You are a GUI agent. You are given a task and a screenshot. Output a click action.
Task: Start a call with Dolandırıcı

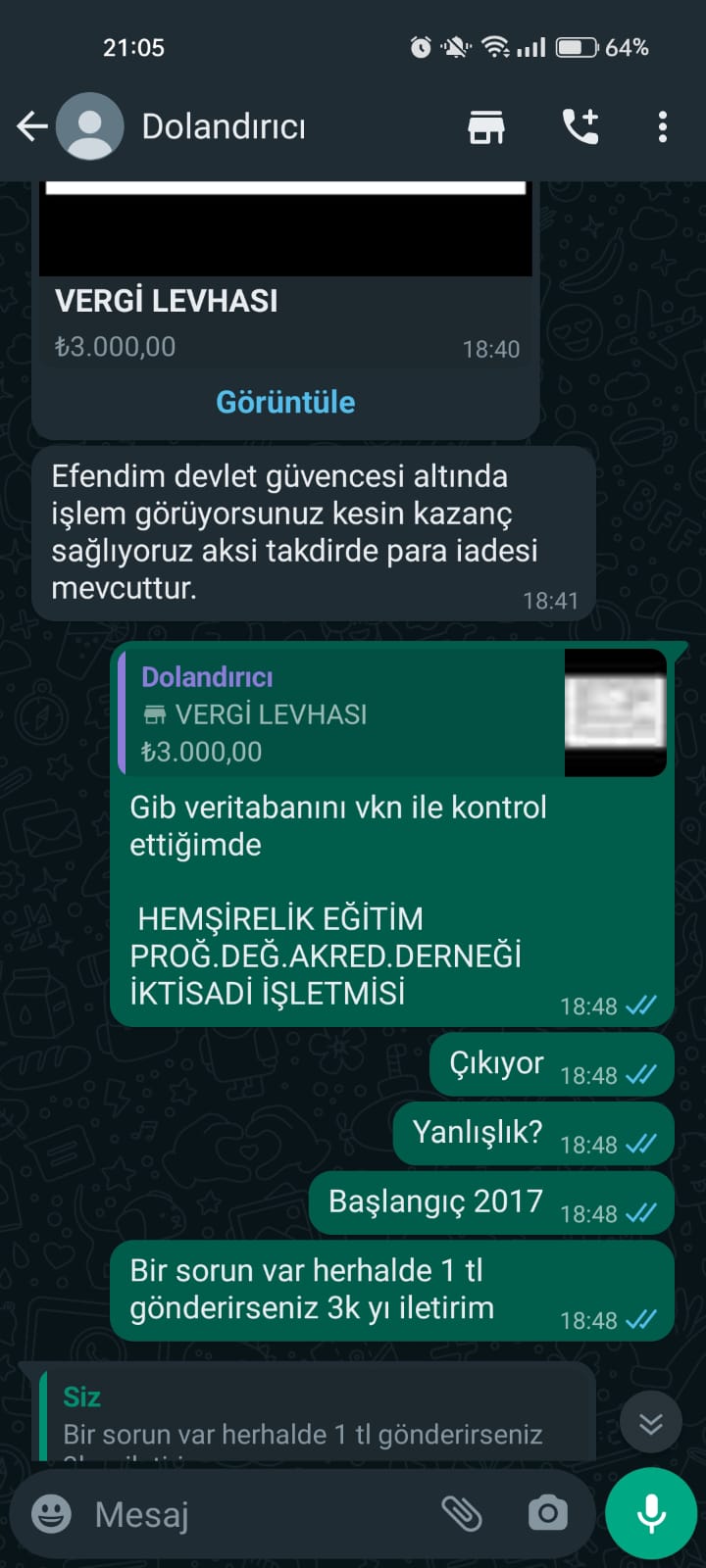point(580,126)
